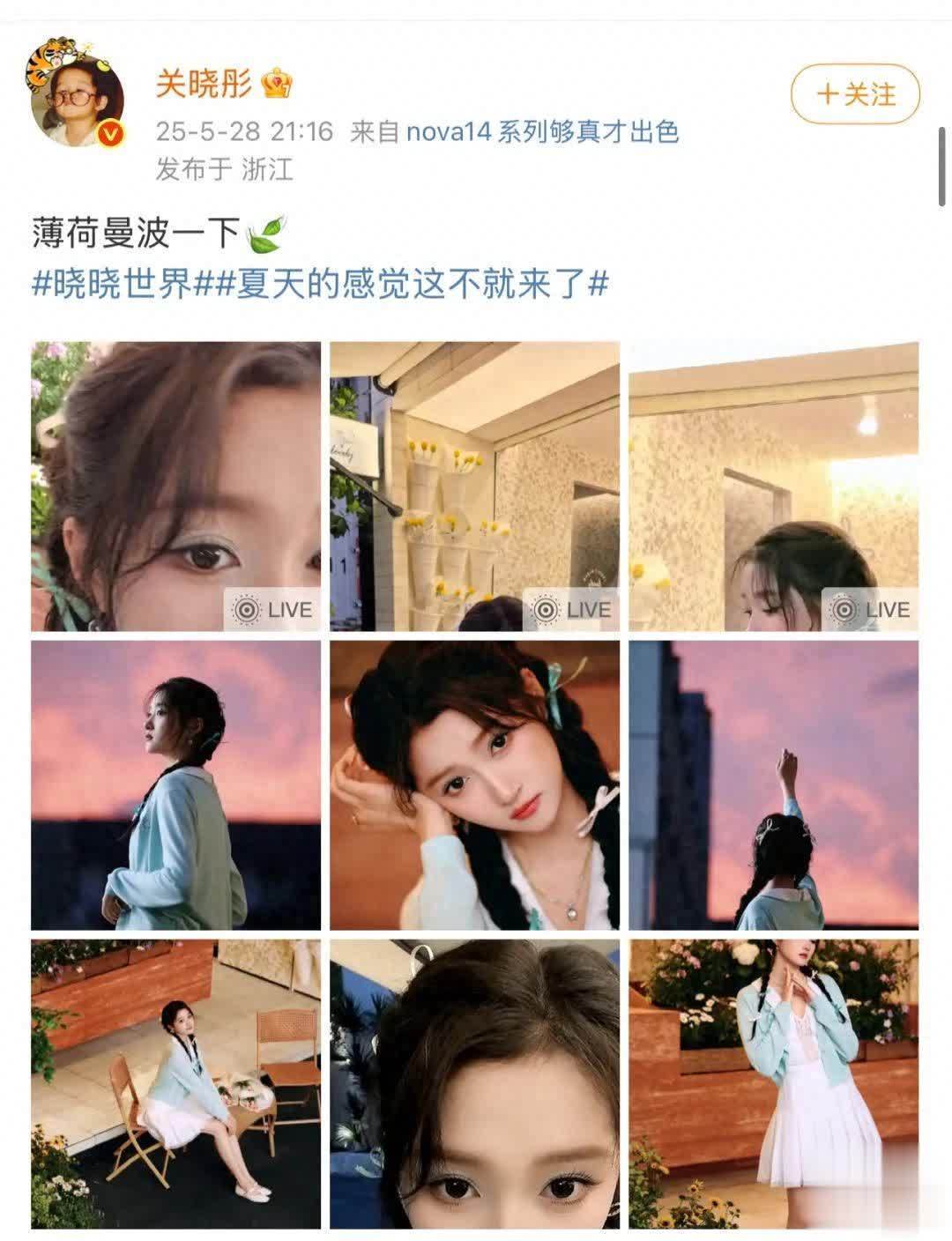The image size is (952, 1241).
Task: Open the bottom-row close-up selfie photo
Action: [x=474, y=1083]
